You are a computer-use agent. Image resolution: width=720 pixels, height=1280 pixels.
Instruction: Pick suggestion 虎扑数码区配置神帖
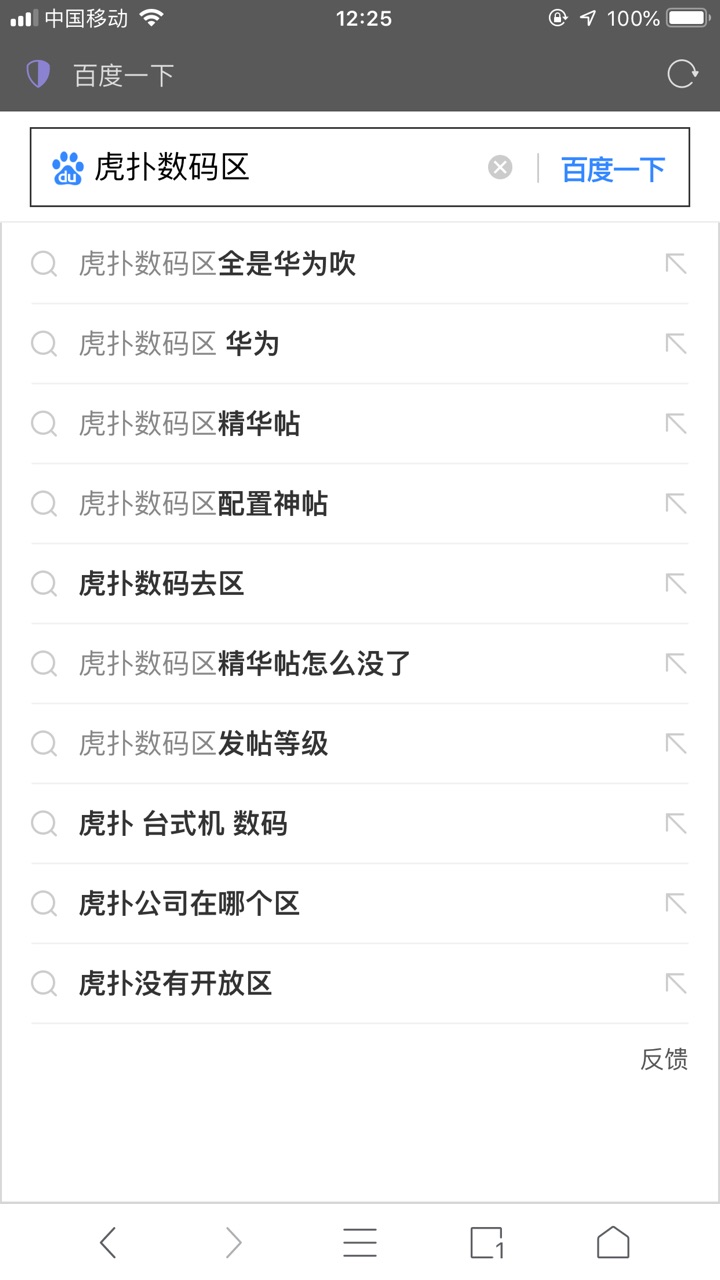click(360, 504)
